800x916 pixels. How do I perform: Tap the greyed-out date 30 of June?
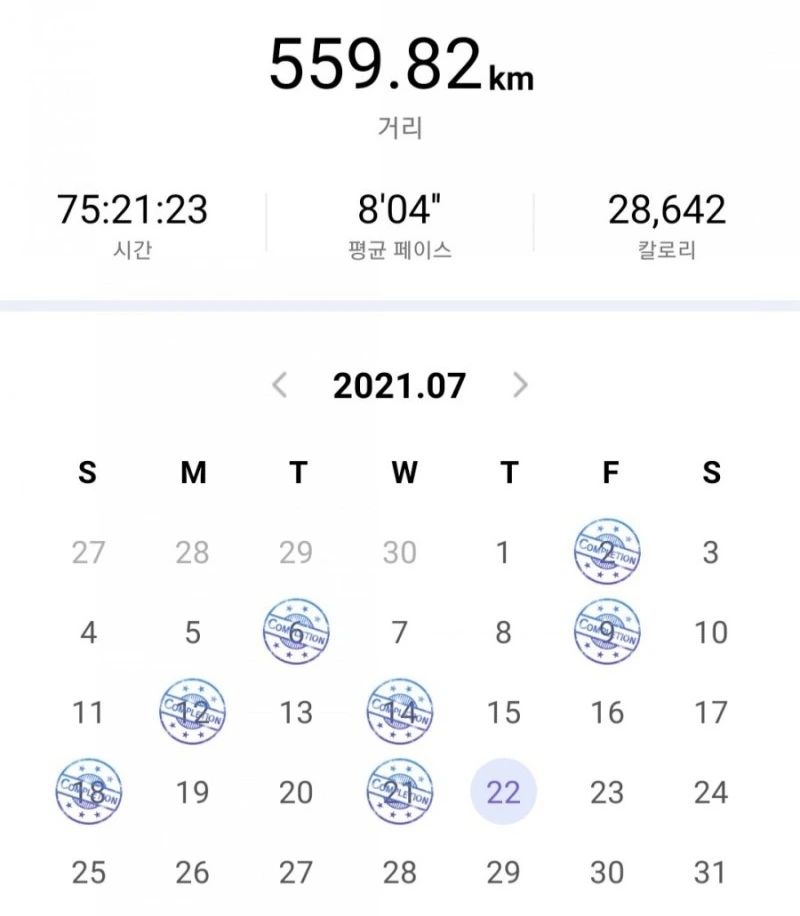(x=400, y=552)
